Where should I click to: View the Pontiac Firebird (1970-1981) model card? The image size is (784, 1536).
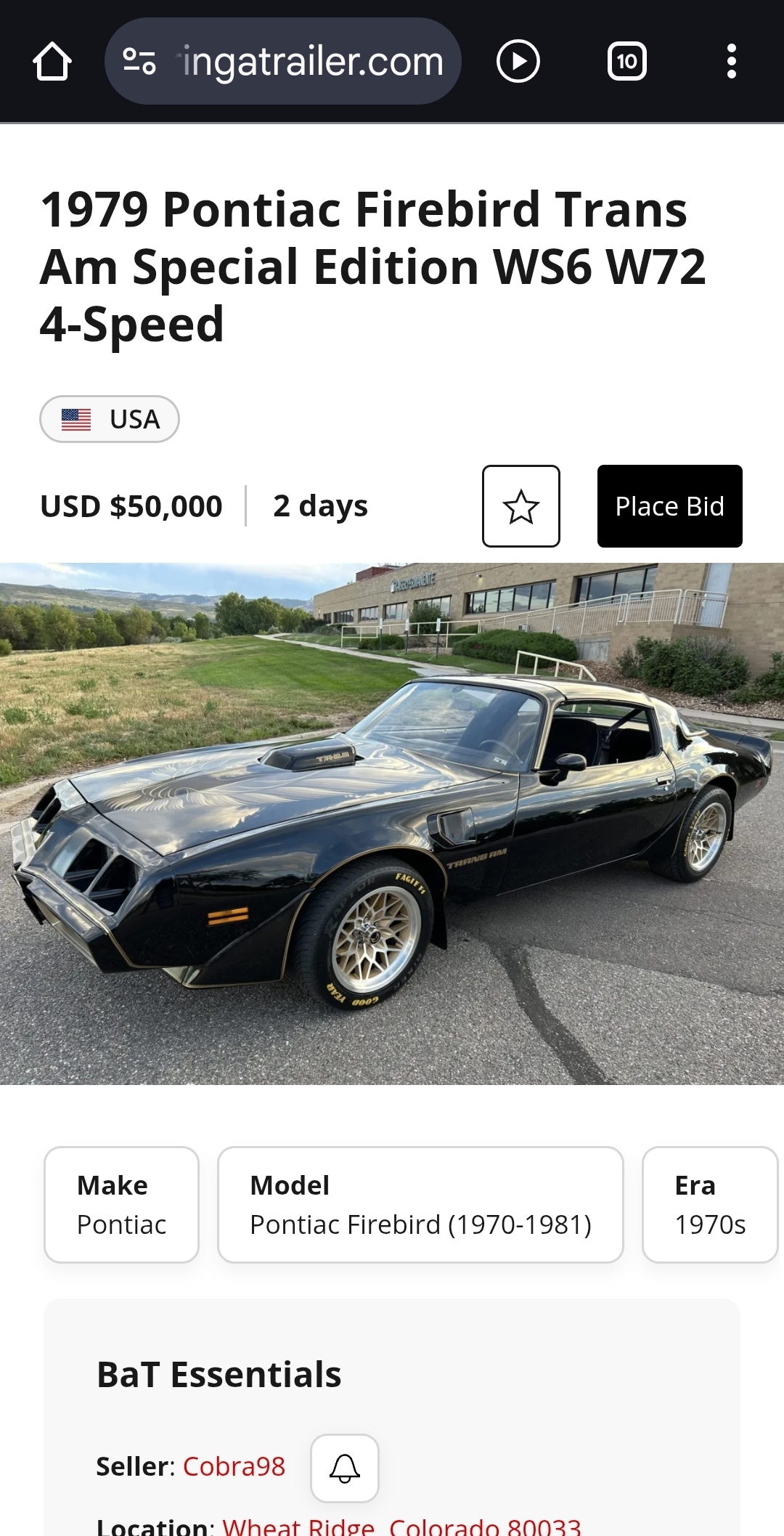(x=420, y=1205)
